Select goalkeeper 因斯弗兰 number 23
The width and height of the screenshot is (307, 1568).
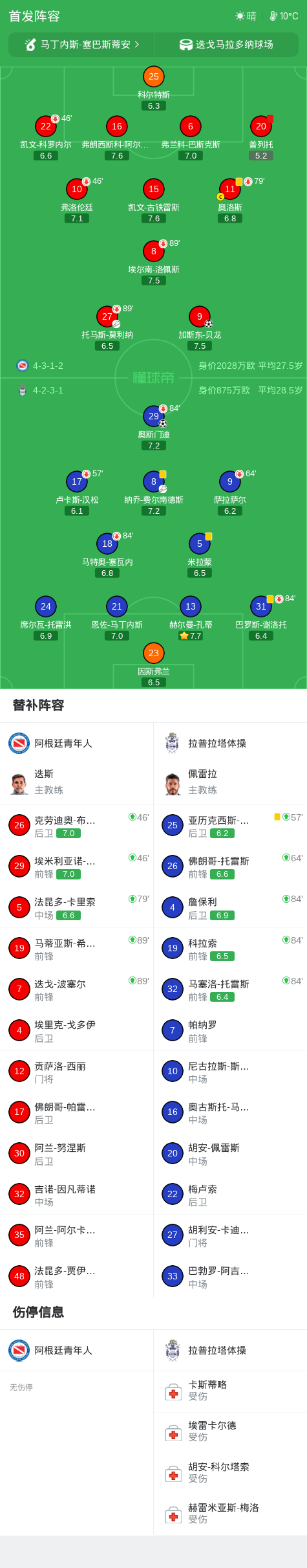154,665
